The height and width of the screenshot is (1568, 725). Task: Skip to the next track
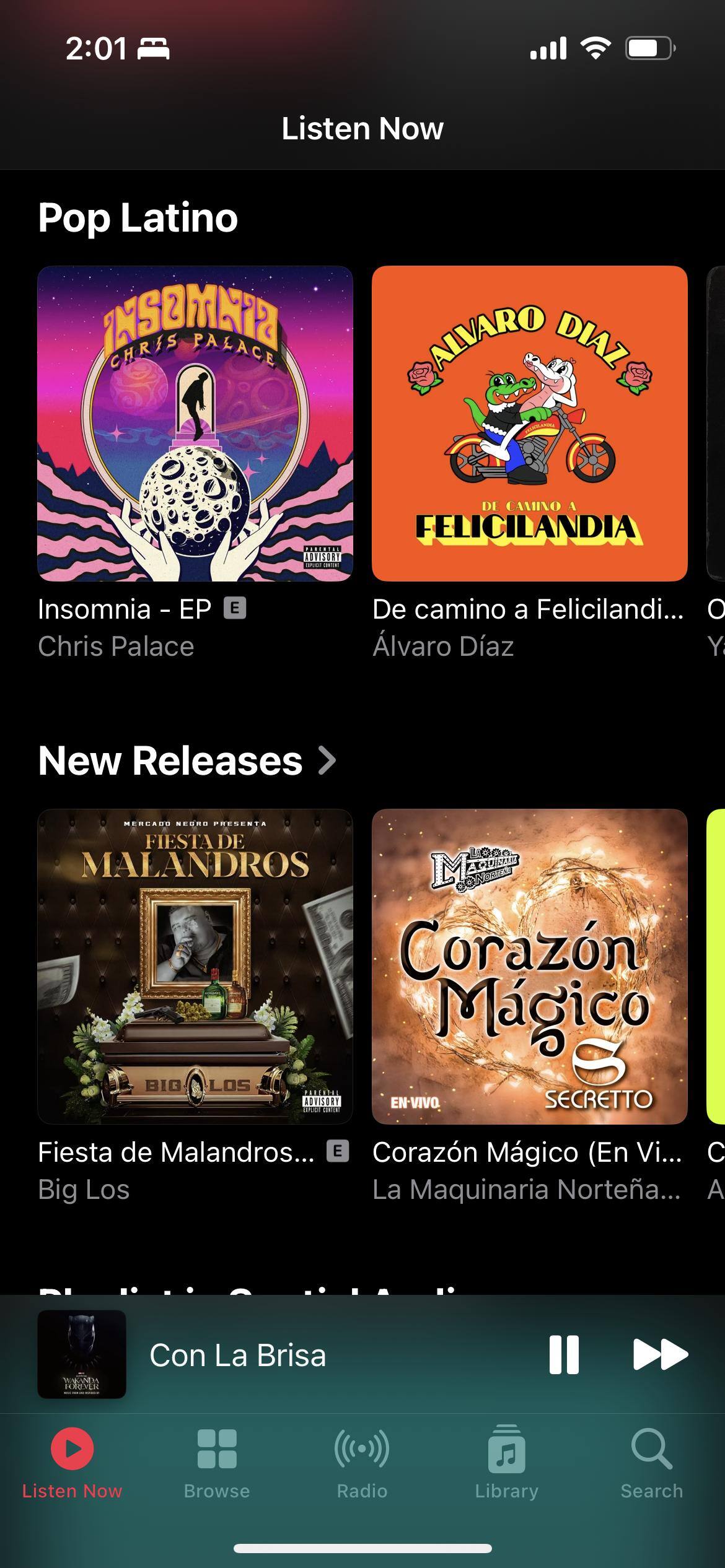pos(660,1354)
